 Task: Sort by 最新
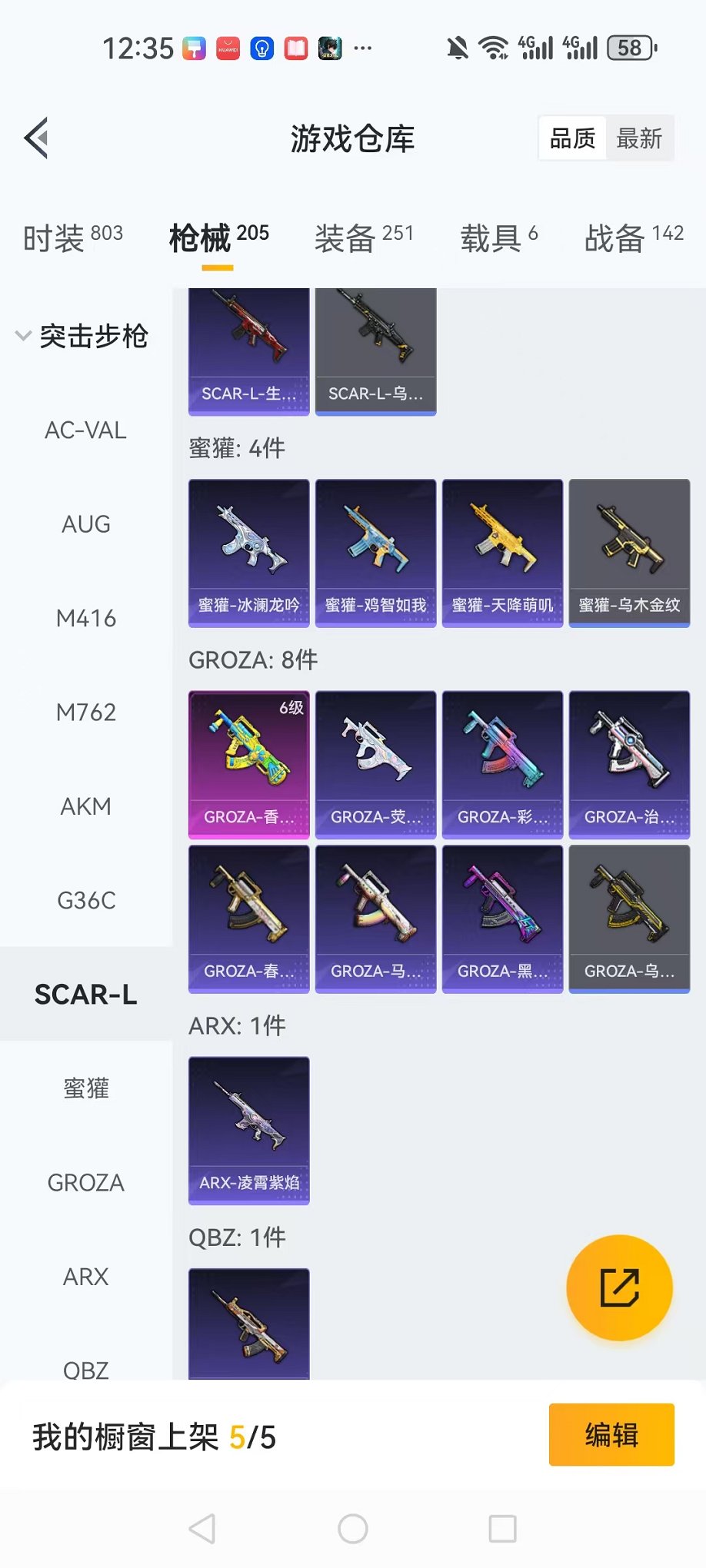point(638,139)
